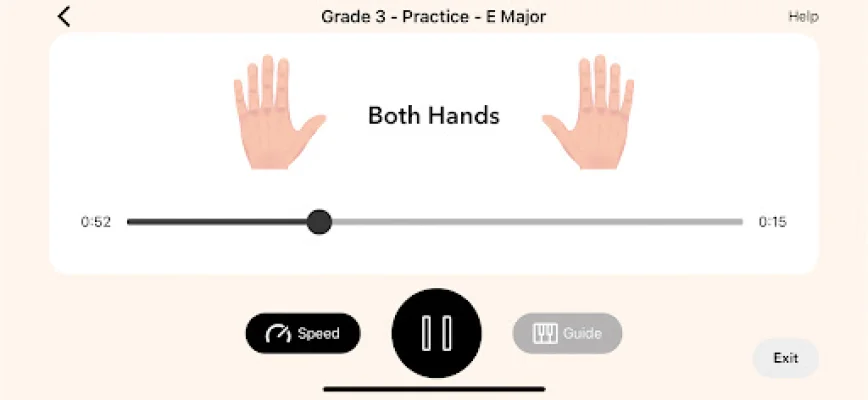Tap the playback progress slider
868x400 pixels.
click(434, 222)
